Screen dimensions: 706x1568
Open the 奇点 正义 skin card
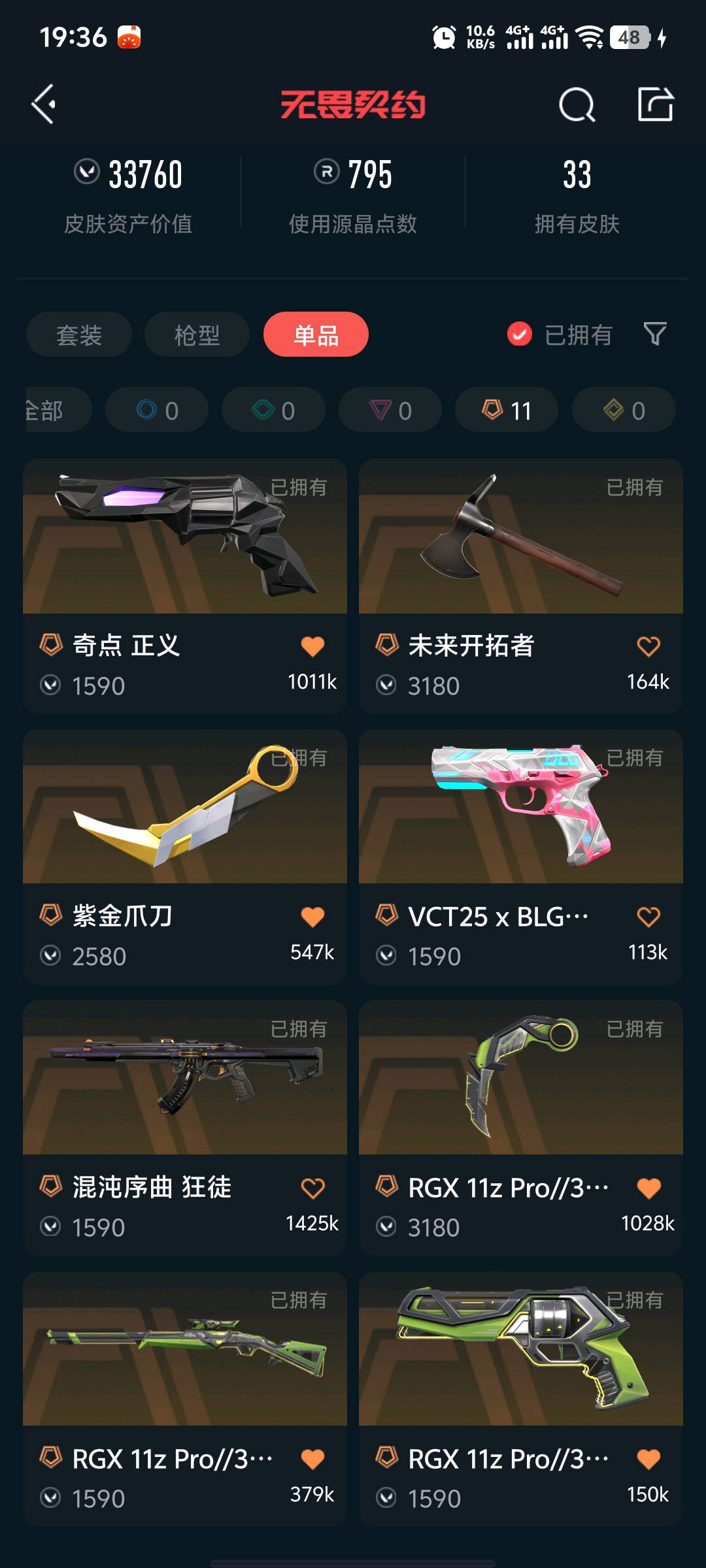point(185,537)
